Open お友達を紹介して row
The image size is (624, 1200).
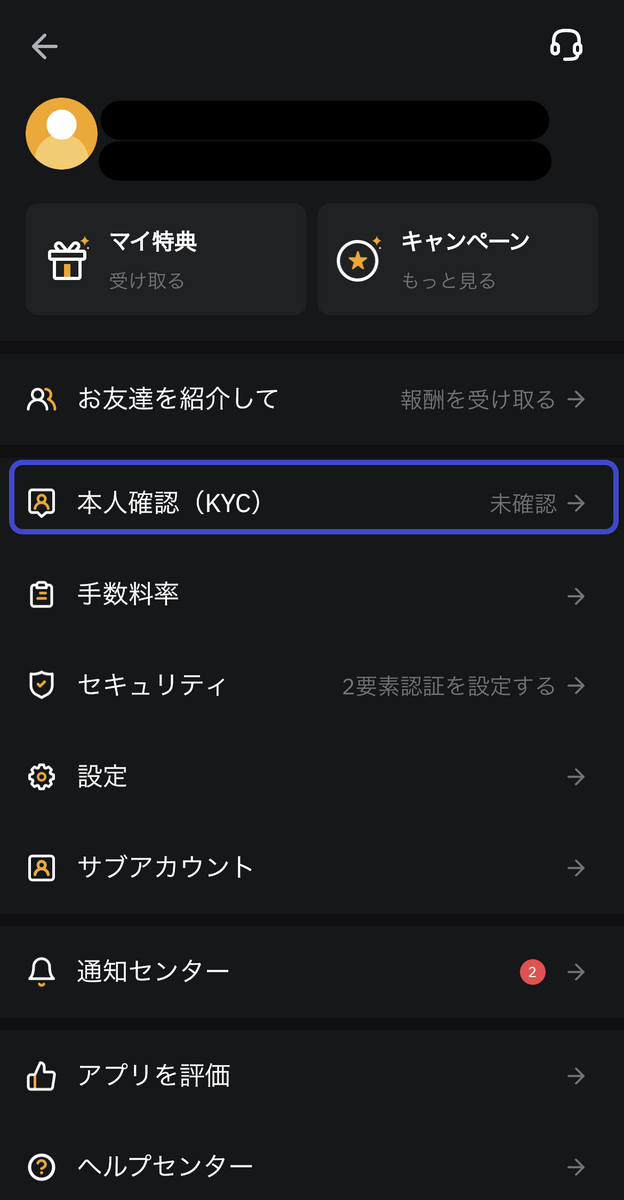[x=312, y=399]
